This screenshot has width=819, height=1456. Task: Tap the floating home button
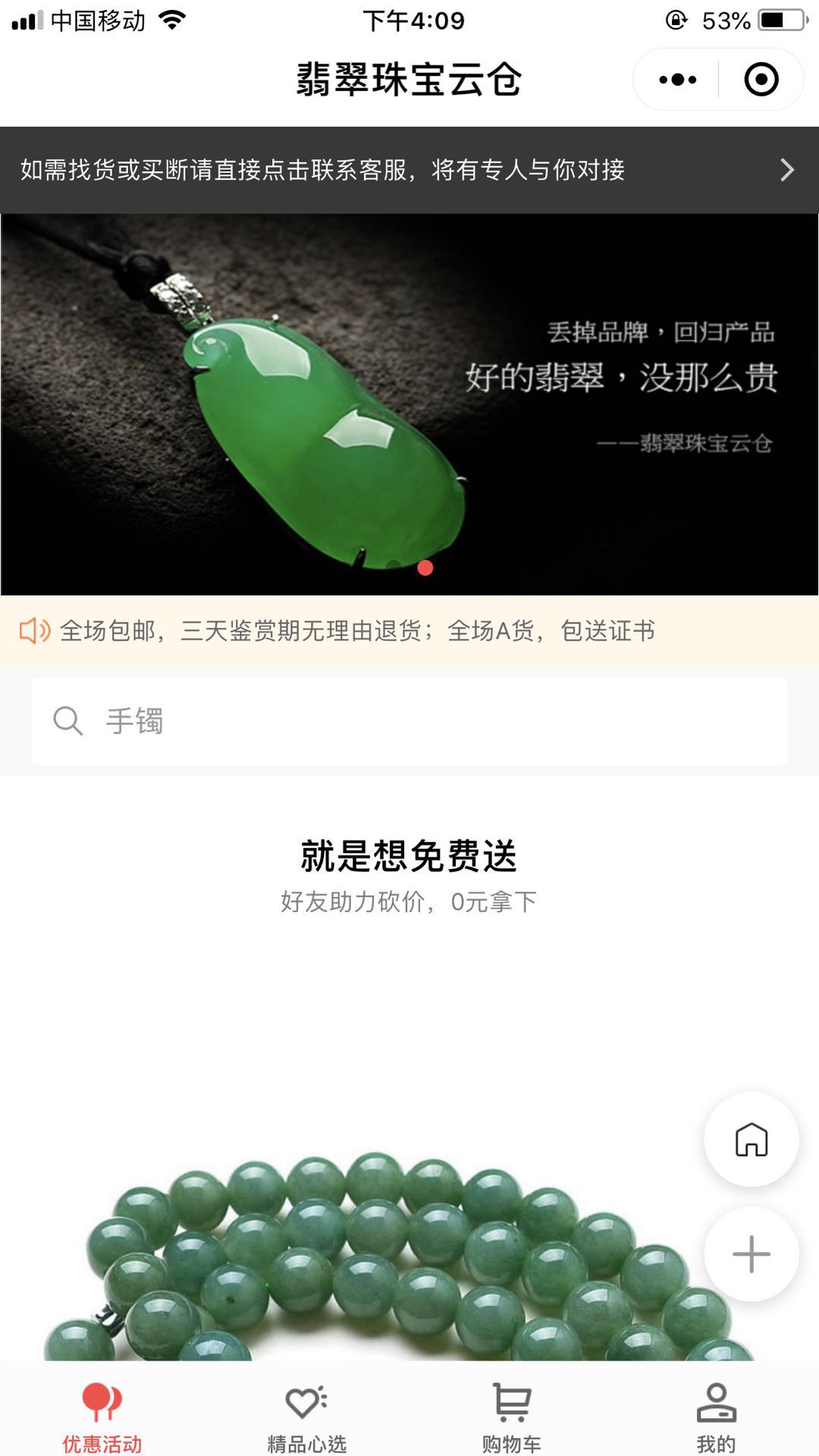click(751, 1139)
